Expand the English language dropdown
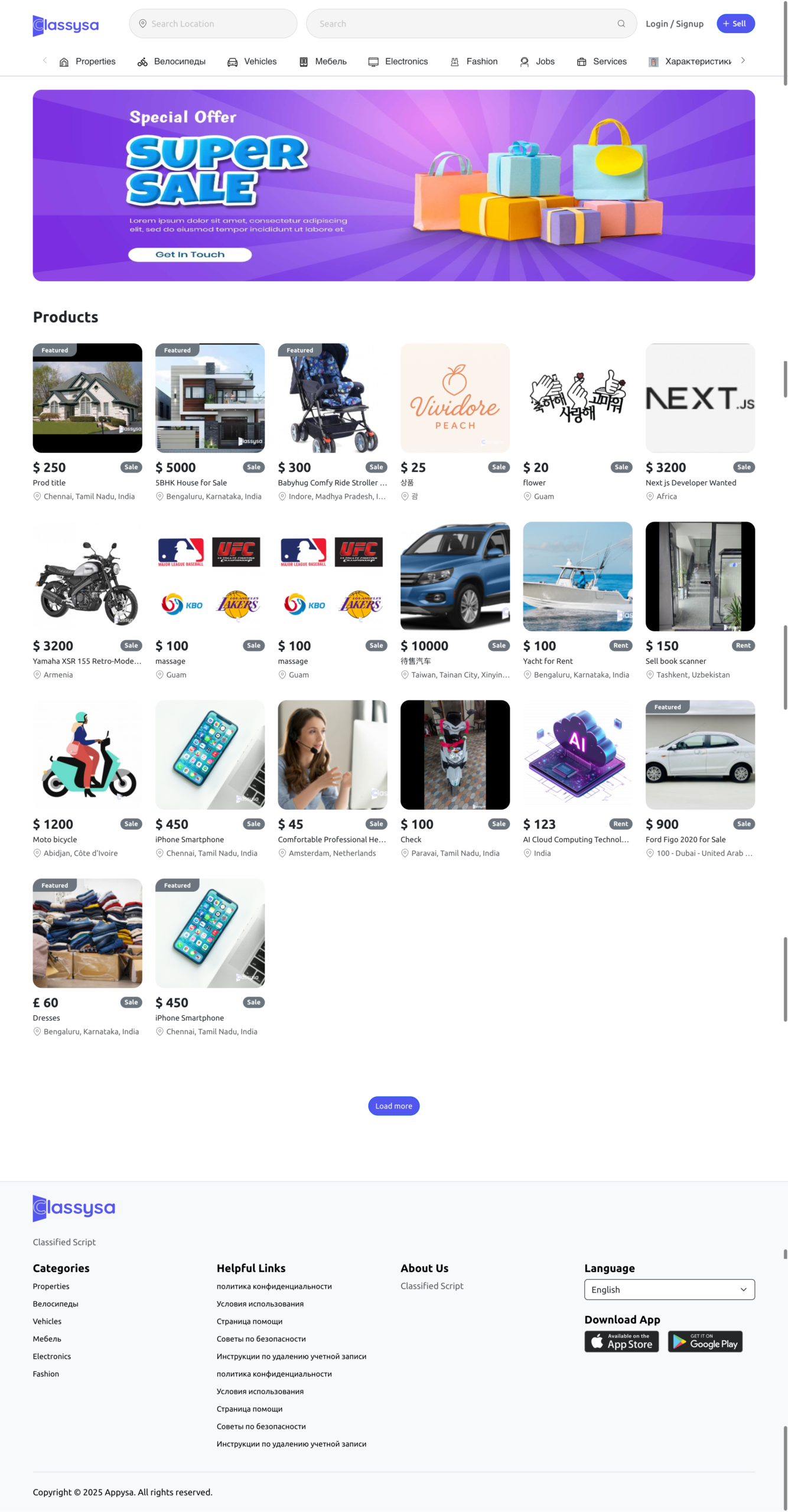Image resolution: width=788 pixels, height=1512 pixels. 669,1289
